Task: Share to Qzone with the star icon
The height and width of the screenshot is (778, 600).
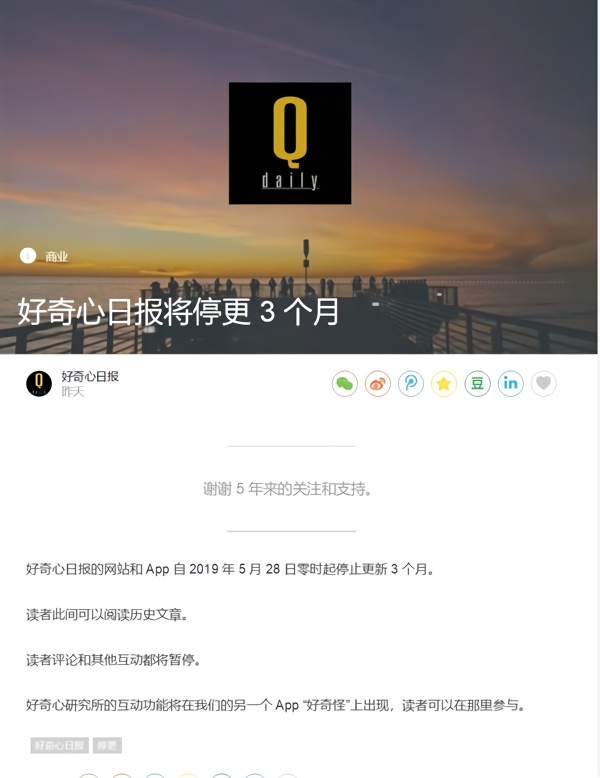Action: click(444, 384)
